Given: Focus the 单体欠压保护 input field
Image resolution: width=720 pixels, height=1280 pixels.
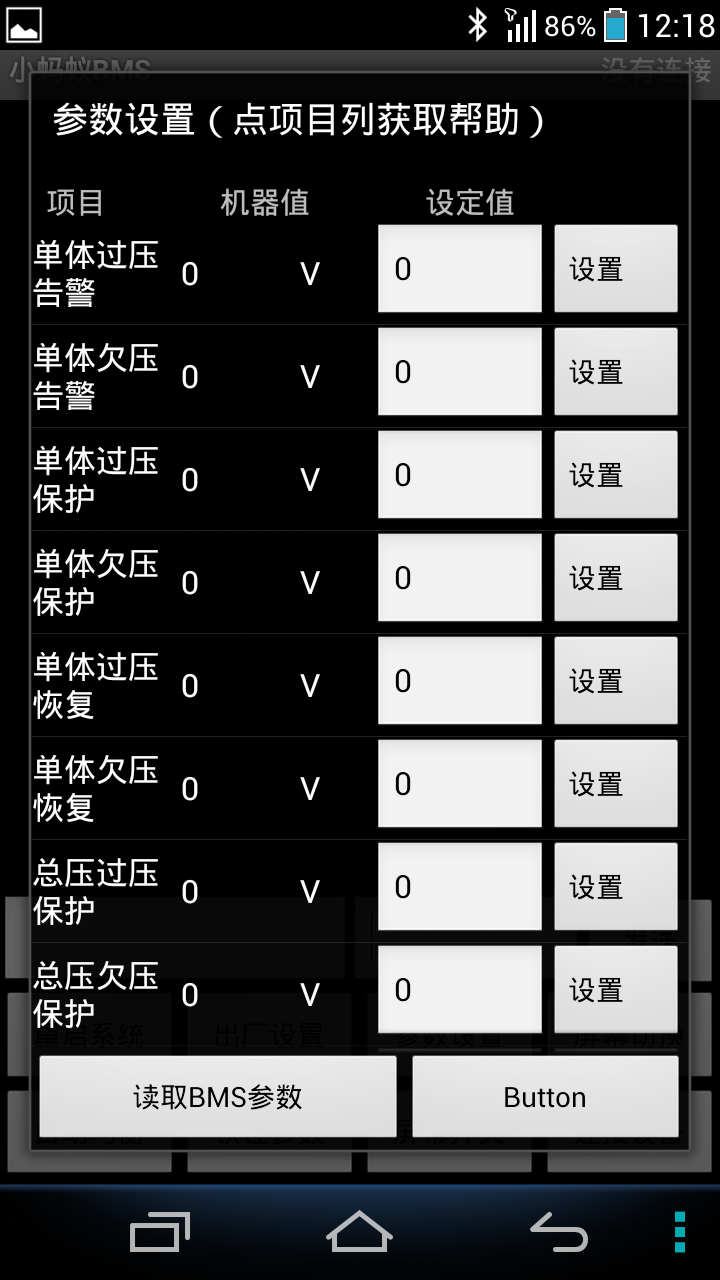Looking at the screenshot, I should [x=460, y=577].
